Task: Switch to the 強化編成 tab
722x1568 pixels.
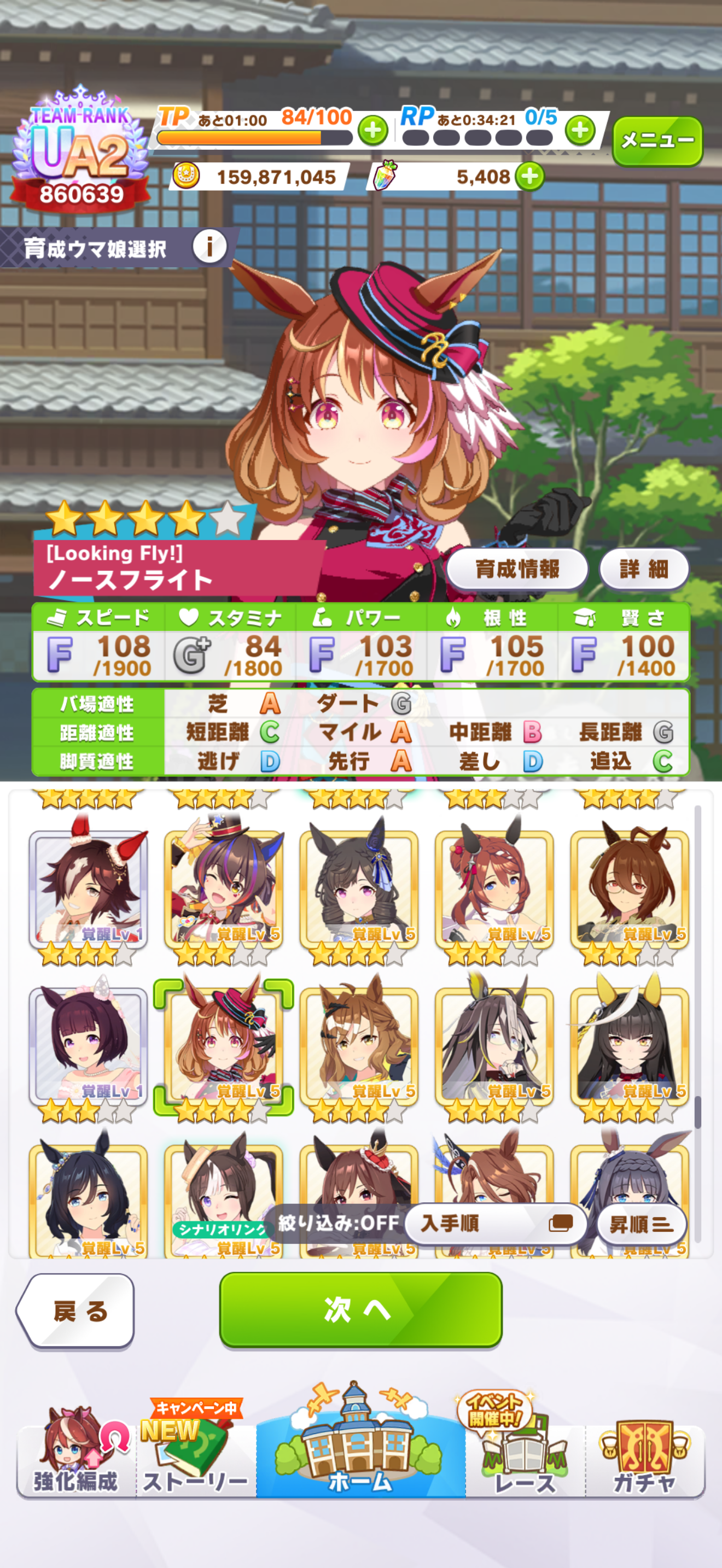Action: point(76,1461)
